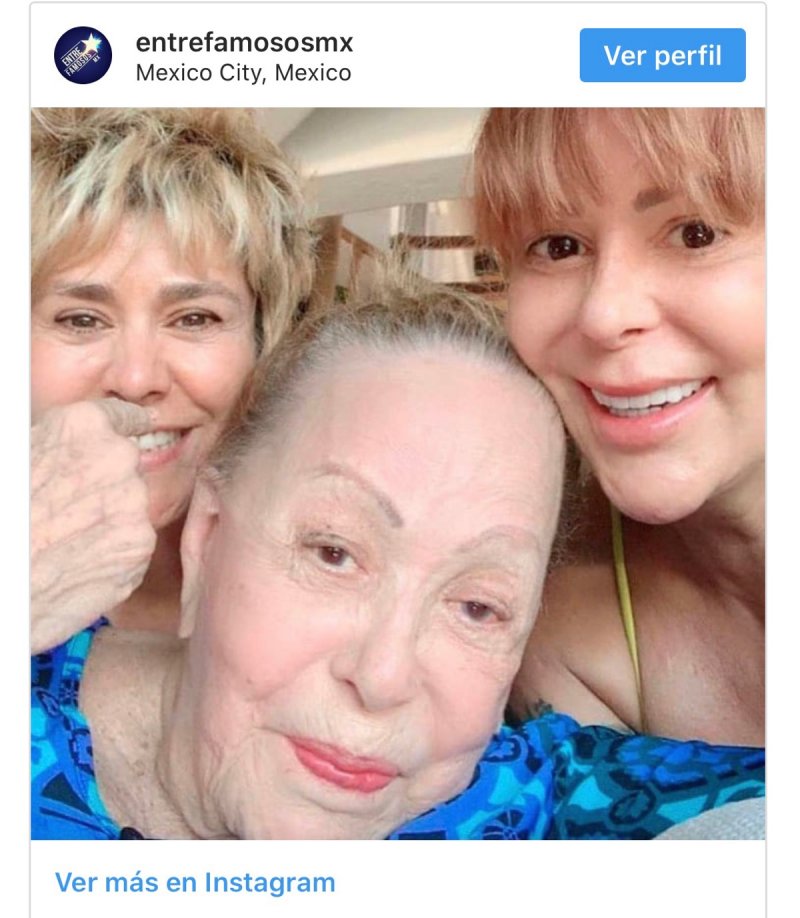The width and height of the screenshot is (800, 918).
Task: Tap the Ver perfil button
Action: click(x=662, y=55)
